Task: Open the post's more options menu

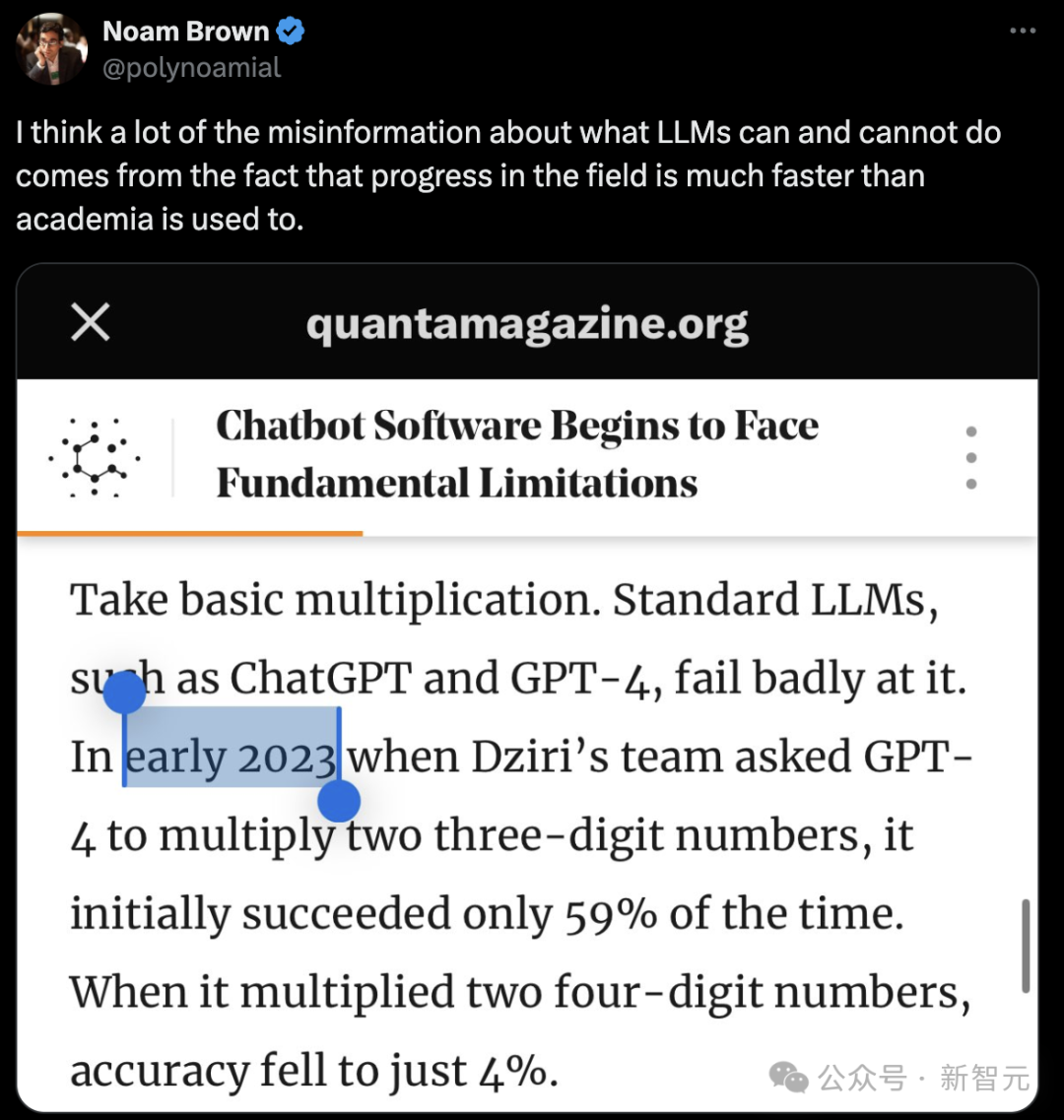Action: click(x=1024, y=32)
